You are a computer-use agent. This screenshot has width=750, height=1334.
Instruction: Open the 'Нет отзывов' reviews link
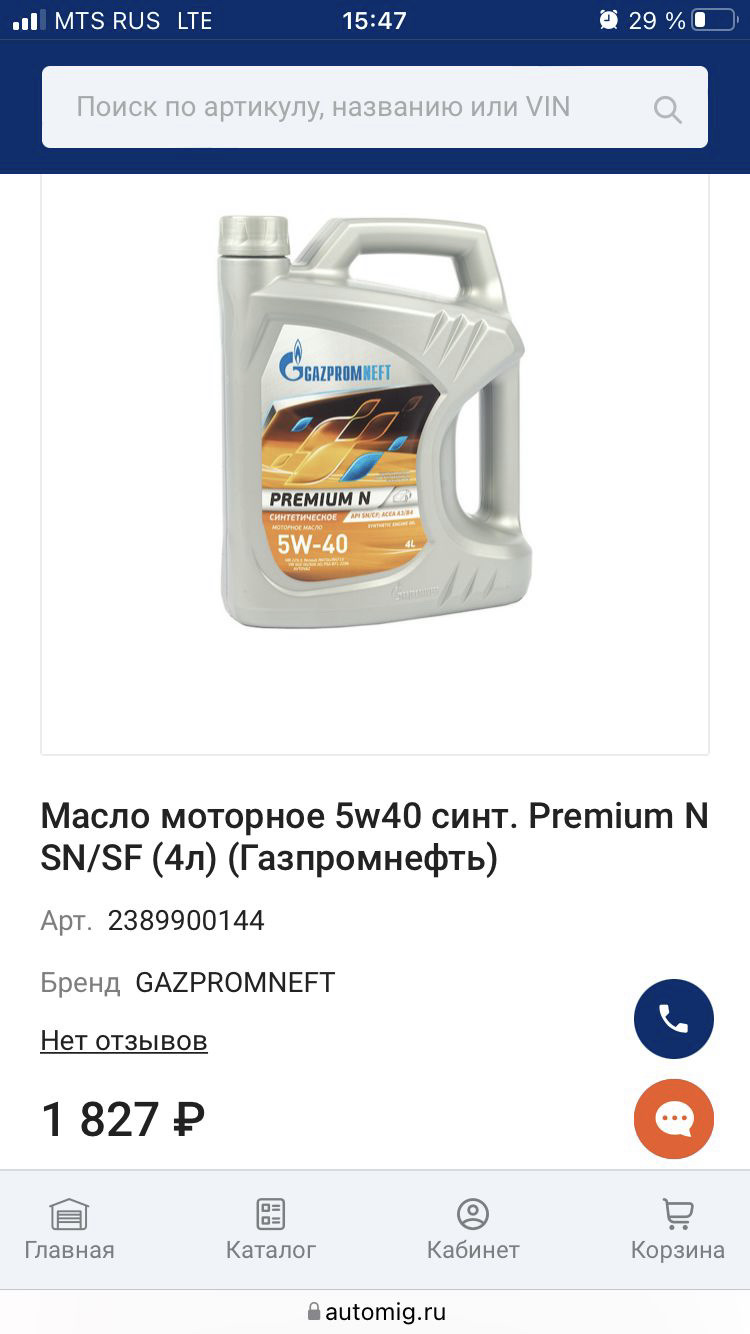point(124,1041)
